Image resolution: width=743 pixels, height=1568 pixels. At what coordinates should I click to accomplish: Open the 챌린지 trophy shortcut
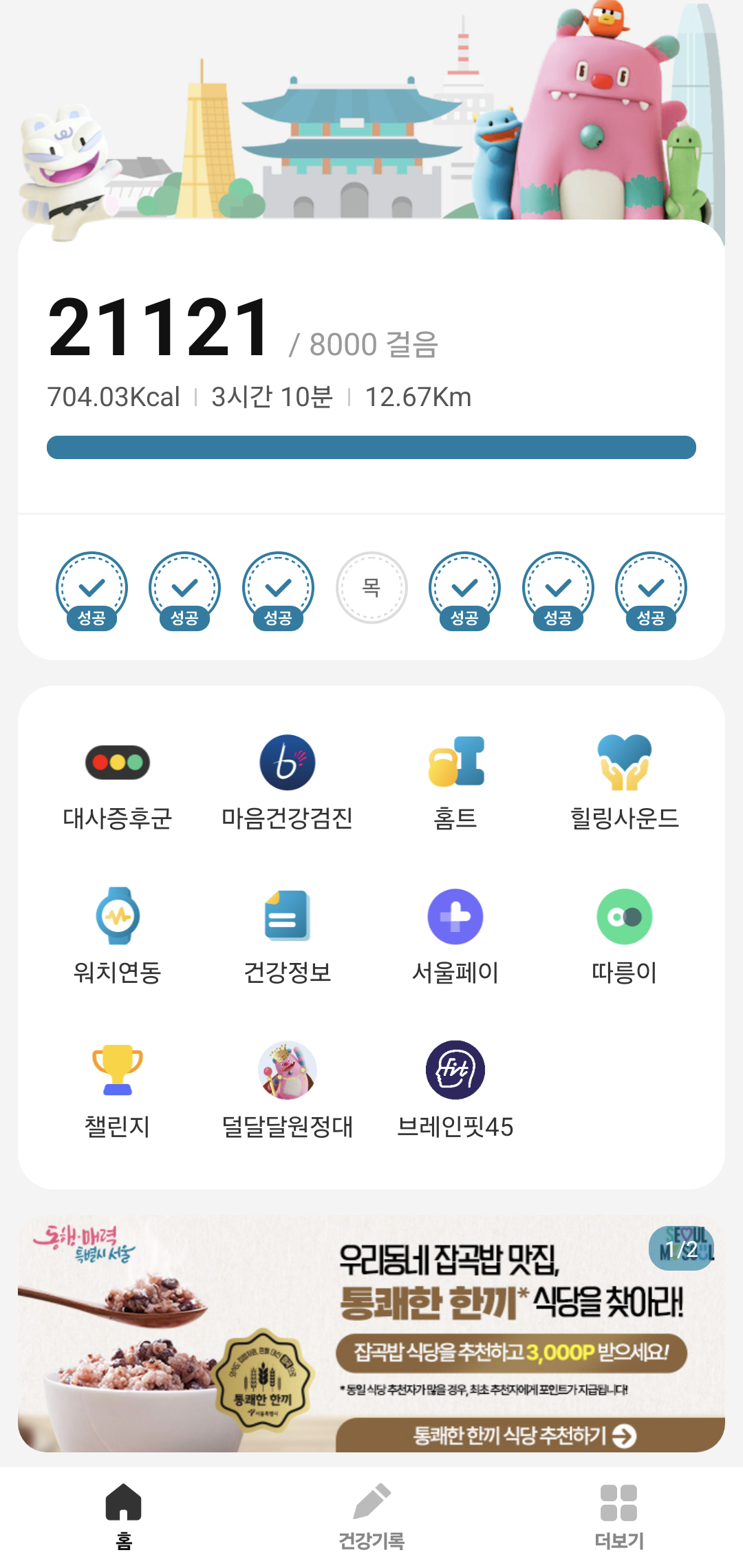[118, 1090]
